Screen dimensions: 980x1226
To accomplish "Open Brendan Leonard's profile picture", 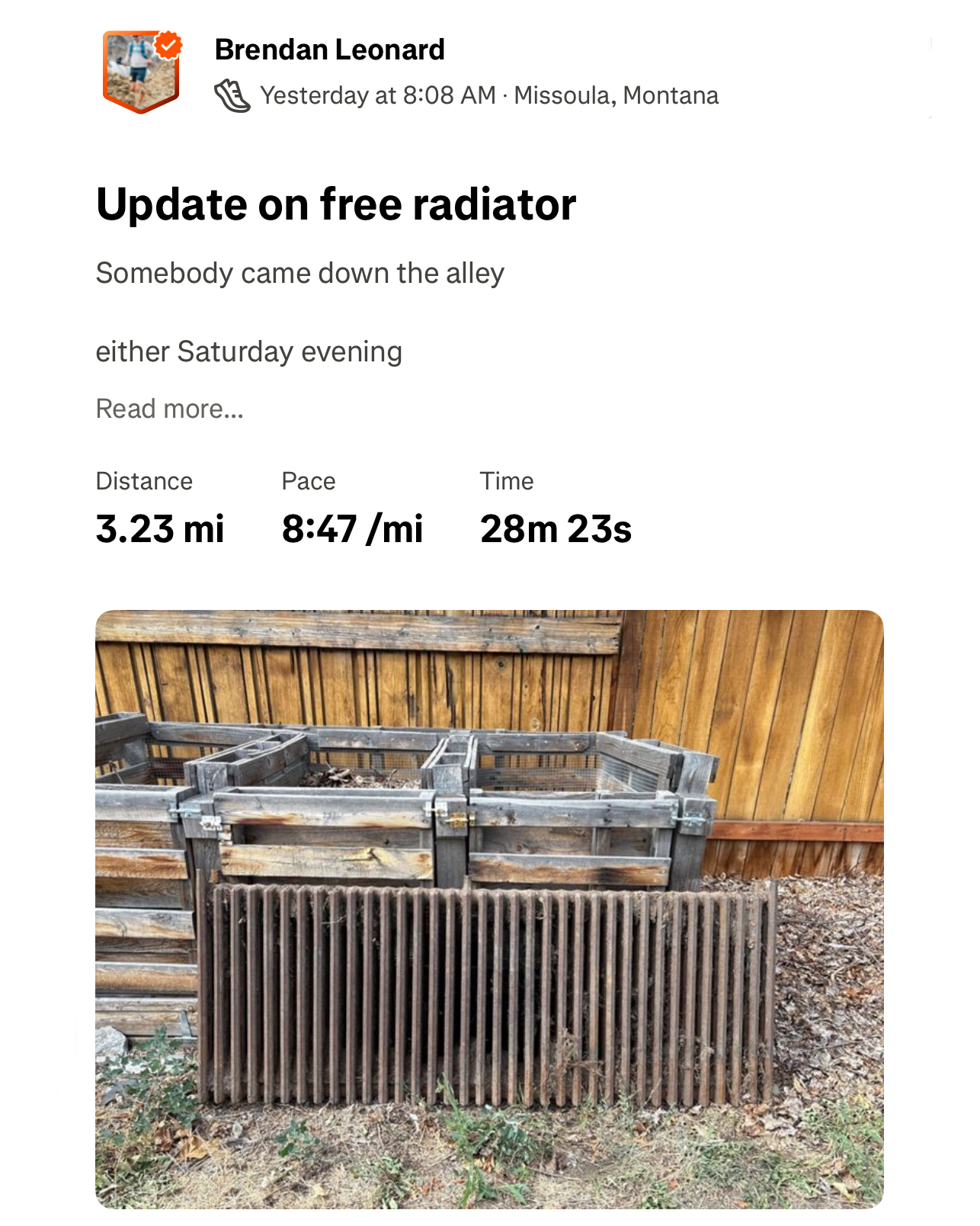I will coord(141,72).
